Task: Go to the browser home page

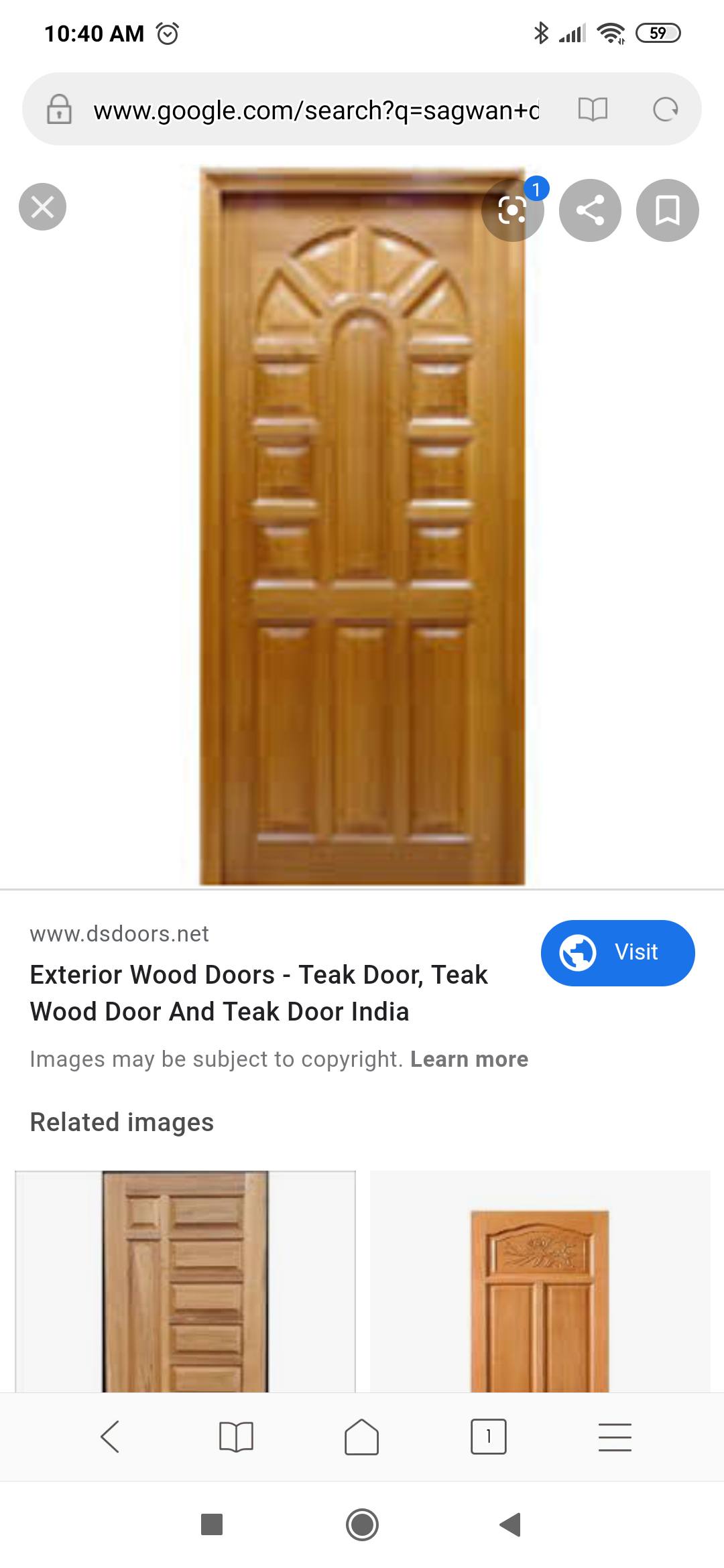Action: pos(362,1437)
